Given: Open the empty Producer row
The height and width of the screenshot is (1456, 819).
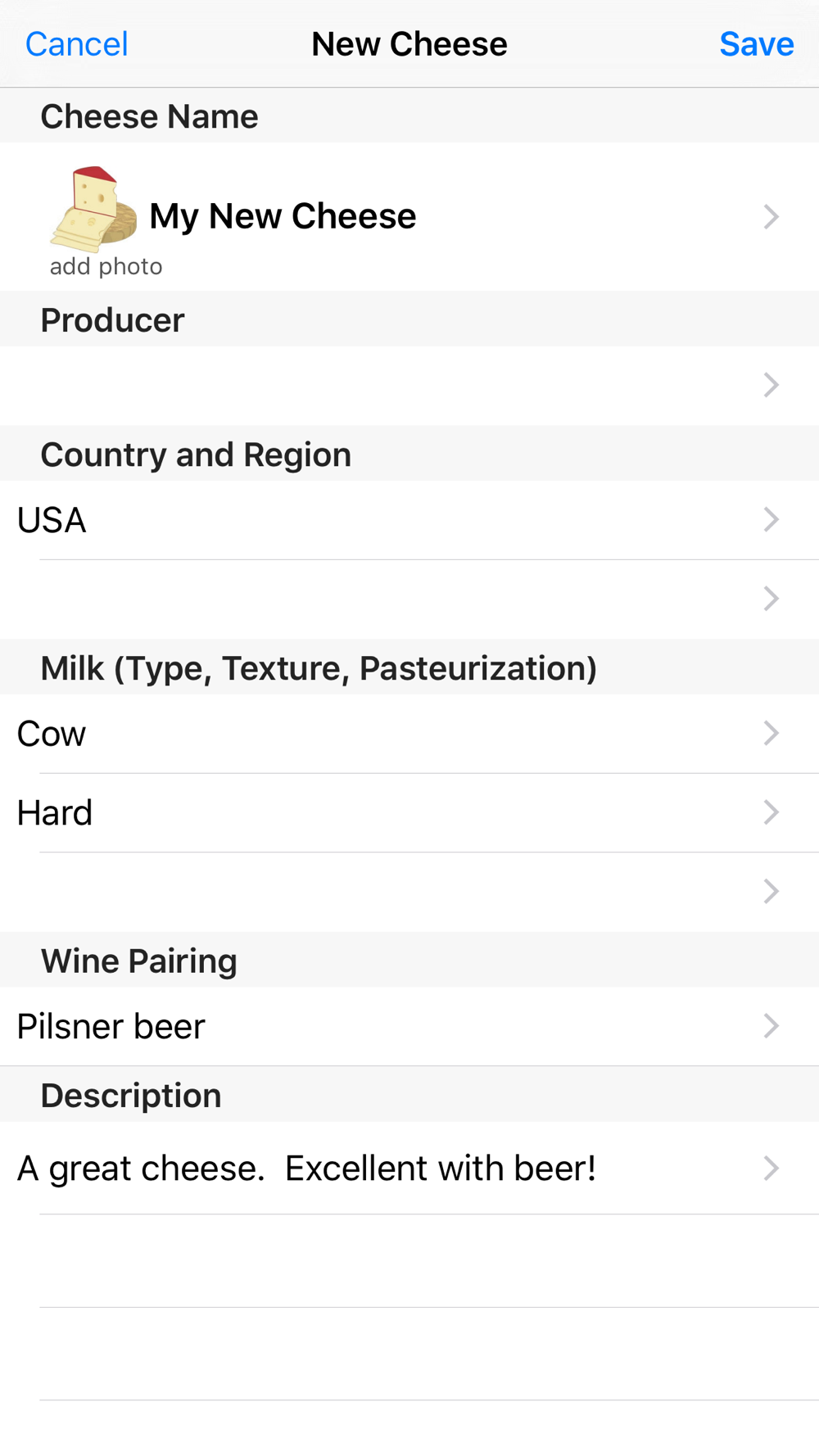Looking at the screenshot, I should pyautogui.click(x=409, y=385).
